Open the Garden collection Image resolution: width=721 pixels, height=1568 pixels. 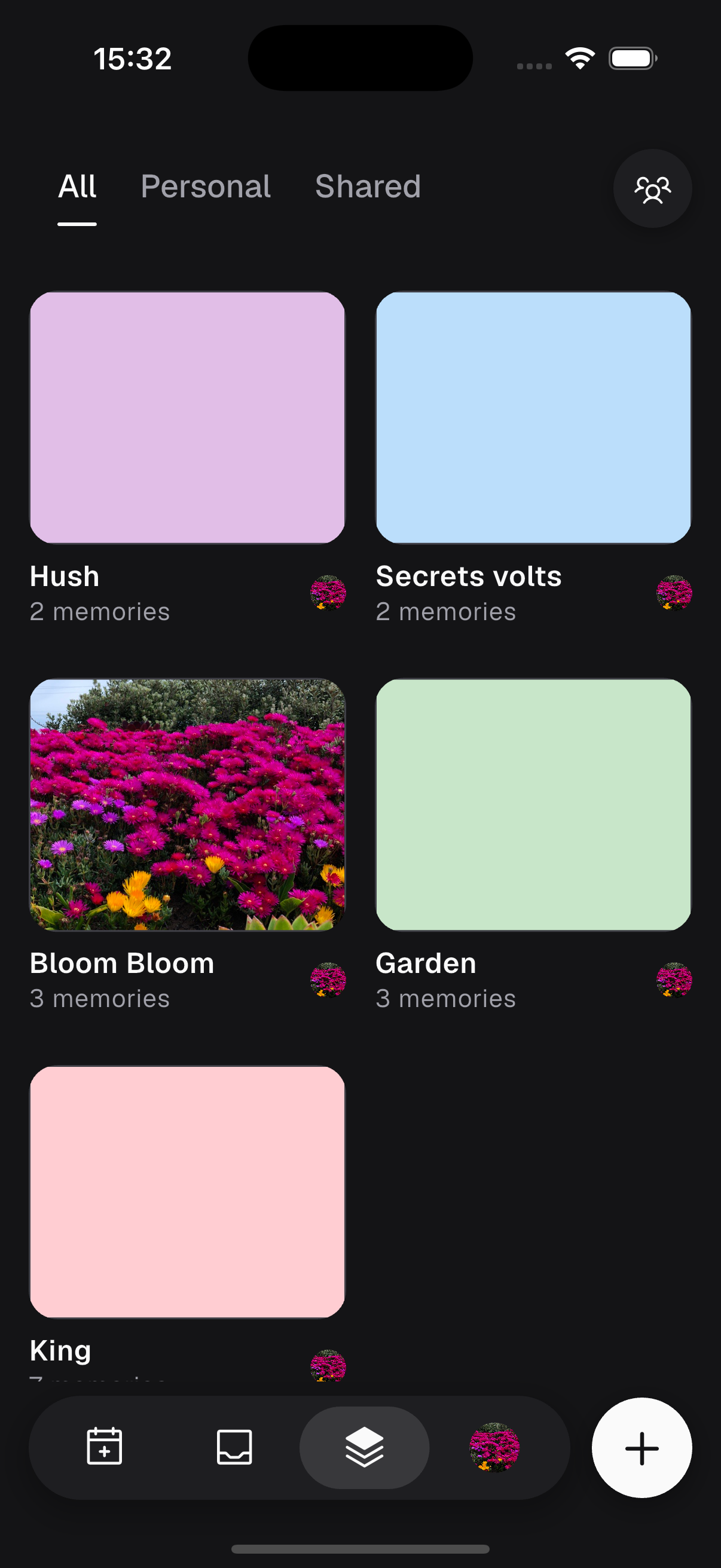click(x=533, y=805)
